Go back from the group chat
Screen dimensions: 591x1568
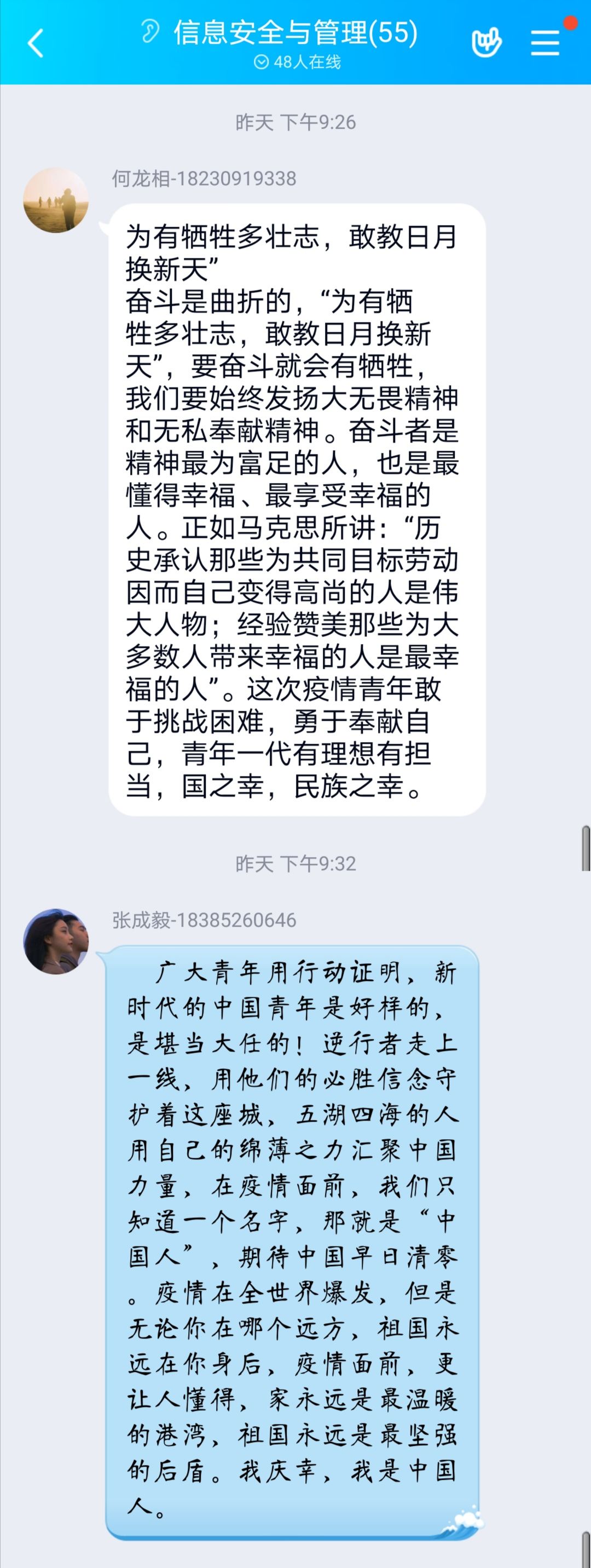click(36, 43)
